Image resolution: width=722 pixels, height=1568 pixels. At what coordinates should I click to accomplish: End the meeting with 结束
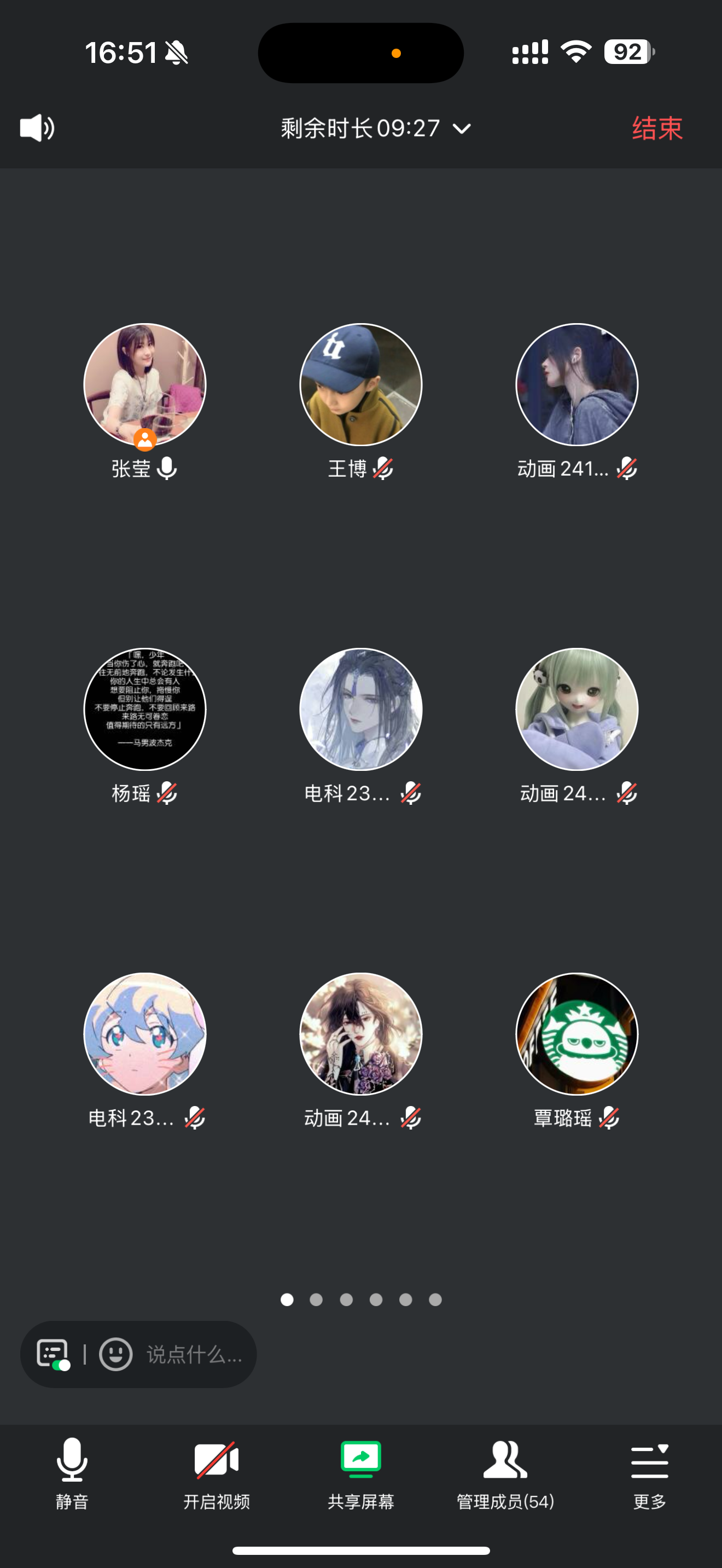tap(657, 128)
